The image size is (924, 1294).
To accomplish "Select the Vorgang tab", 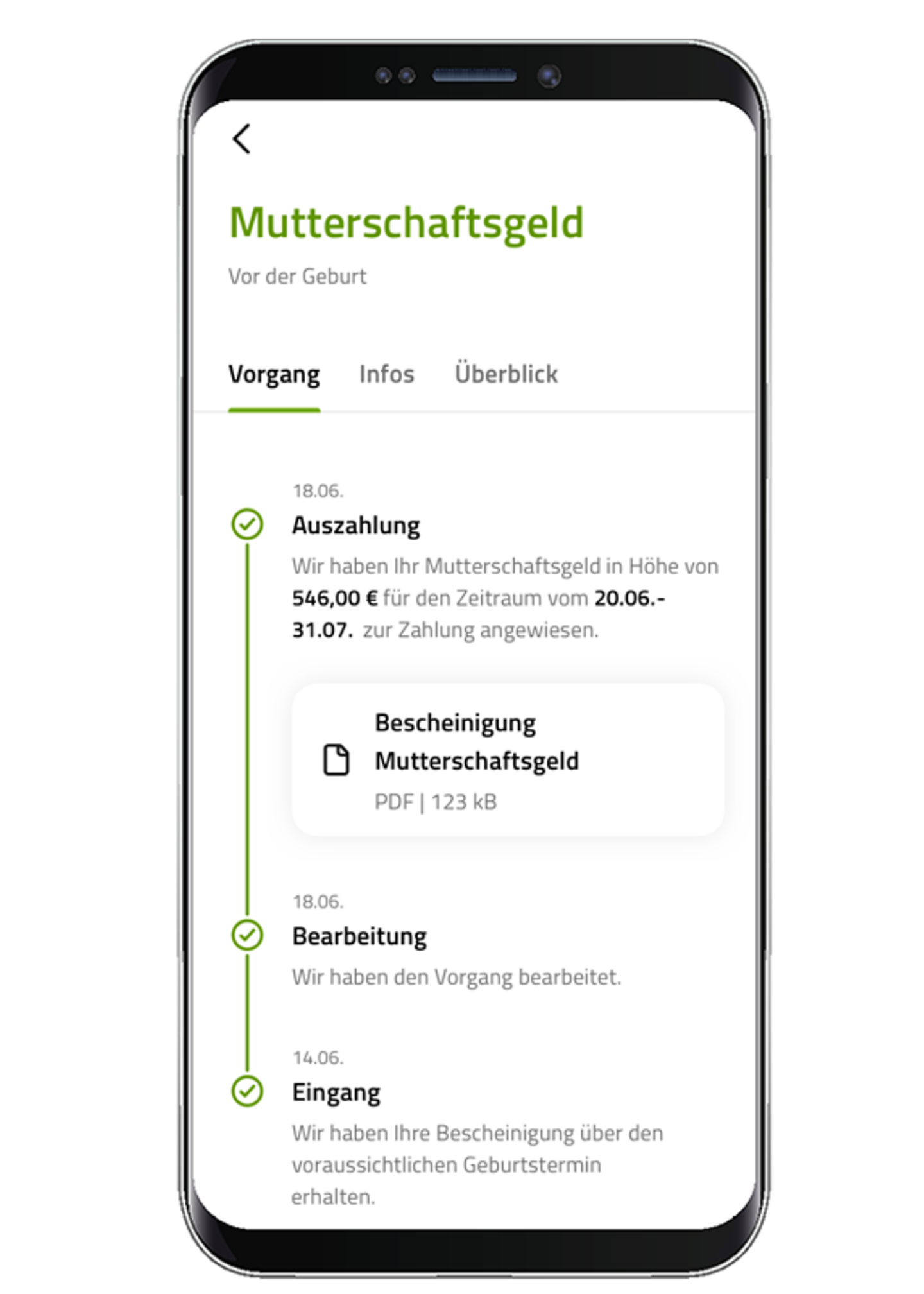I will [x=274, y=374].
